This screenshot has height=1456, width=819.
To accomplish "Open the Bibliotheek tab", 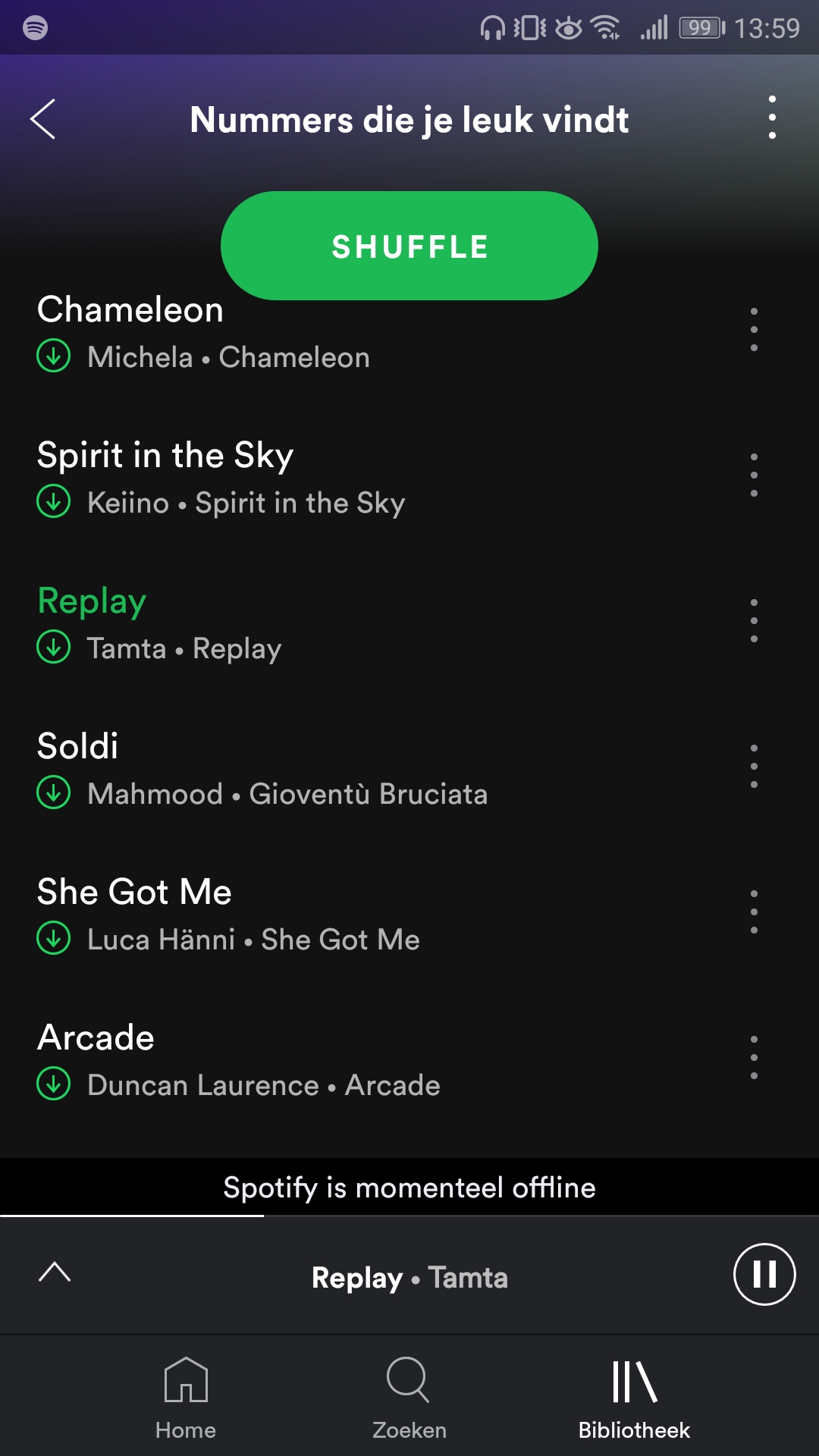I will (x=634, y=1398).
